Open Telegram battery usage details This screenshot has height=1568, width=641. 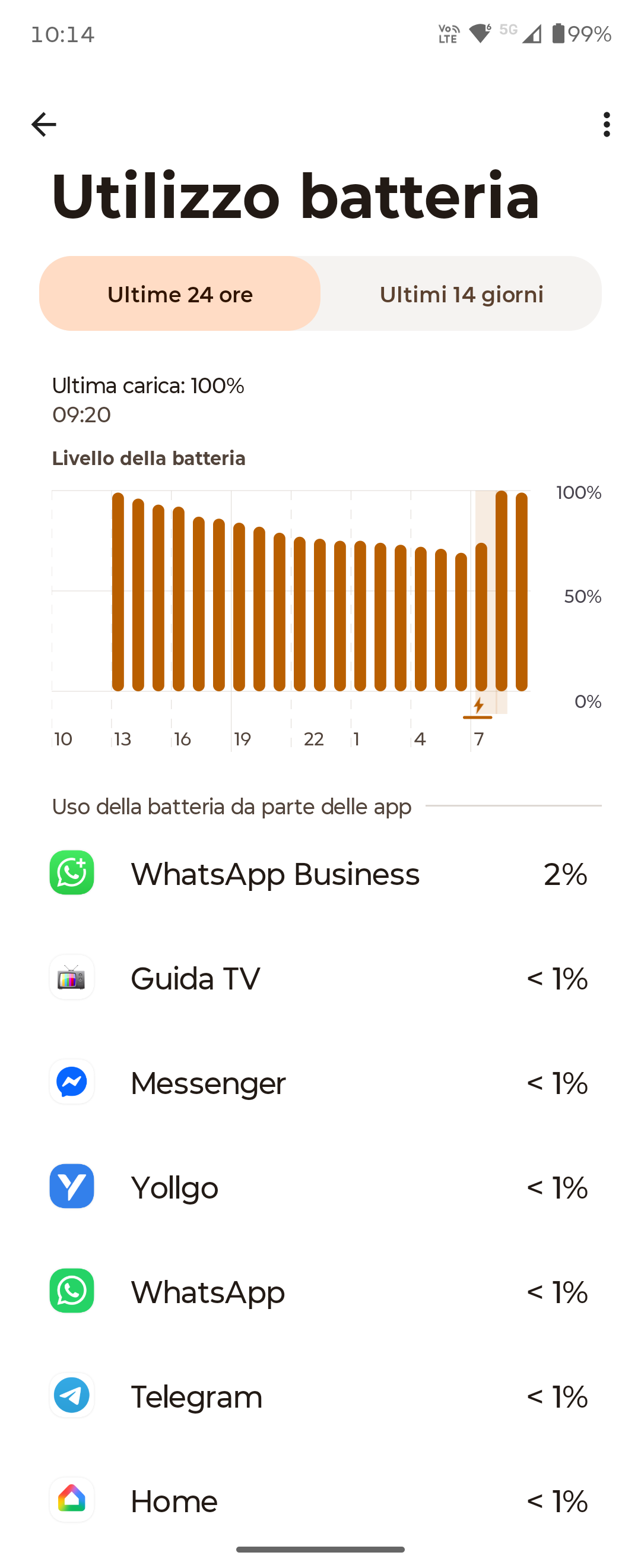coord(320,1396)
